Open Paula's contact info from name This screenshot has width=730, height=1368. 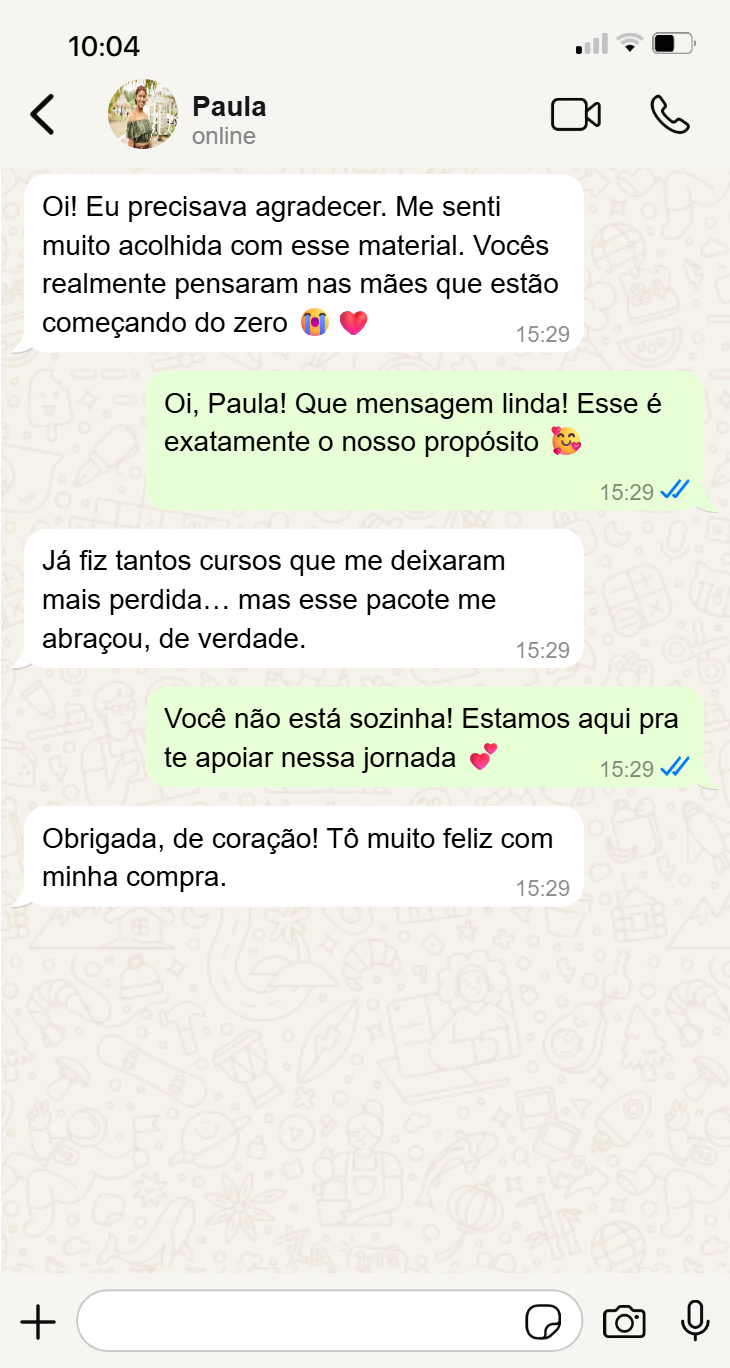(229, 107)
